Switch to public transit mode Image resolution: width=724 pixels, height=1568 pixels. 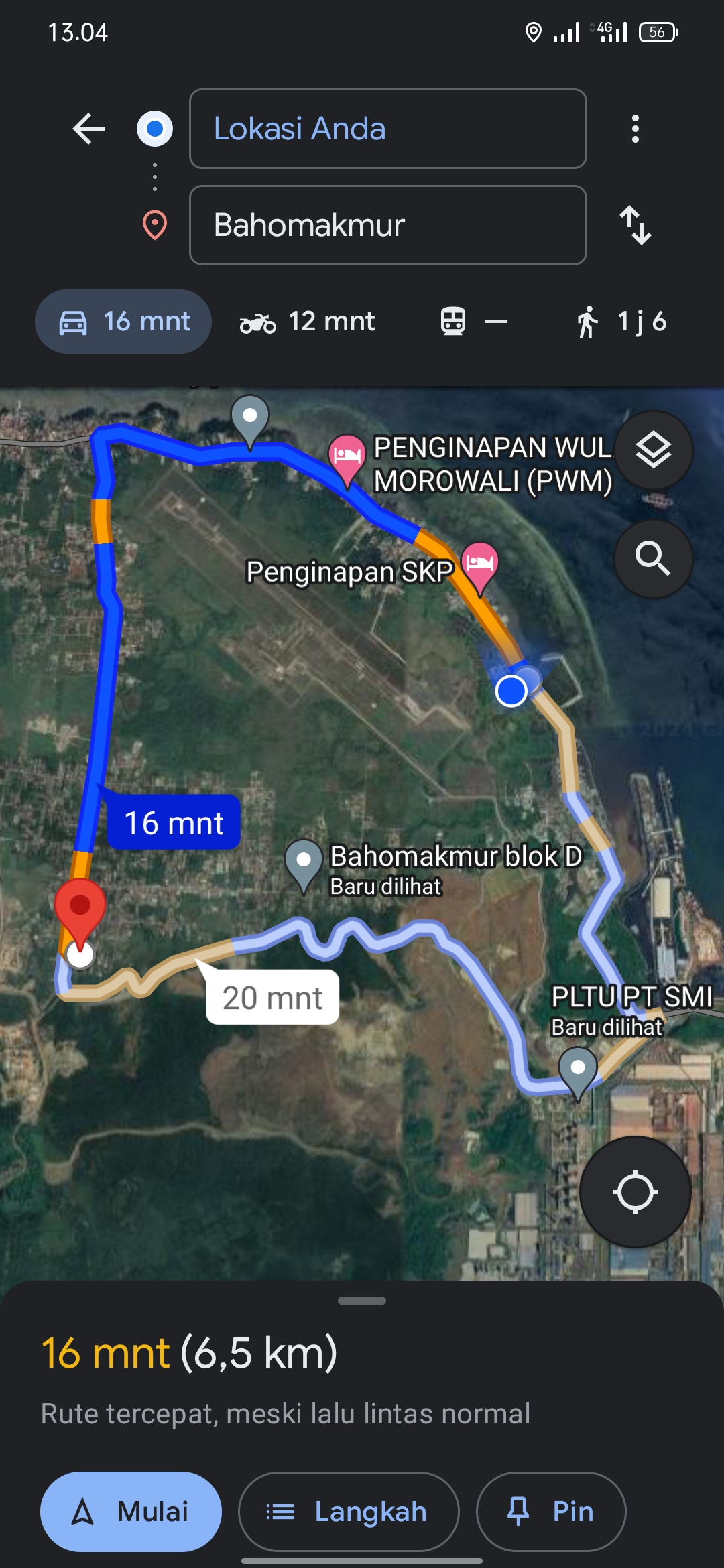click(x=474, y=322)
